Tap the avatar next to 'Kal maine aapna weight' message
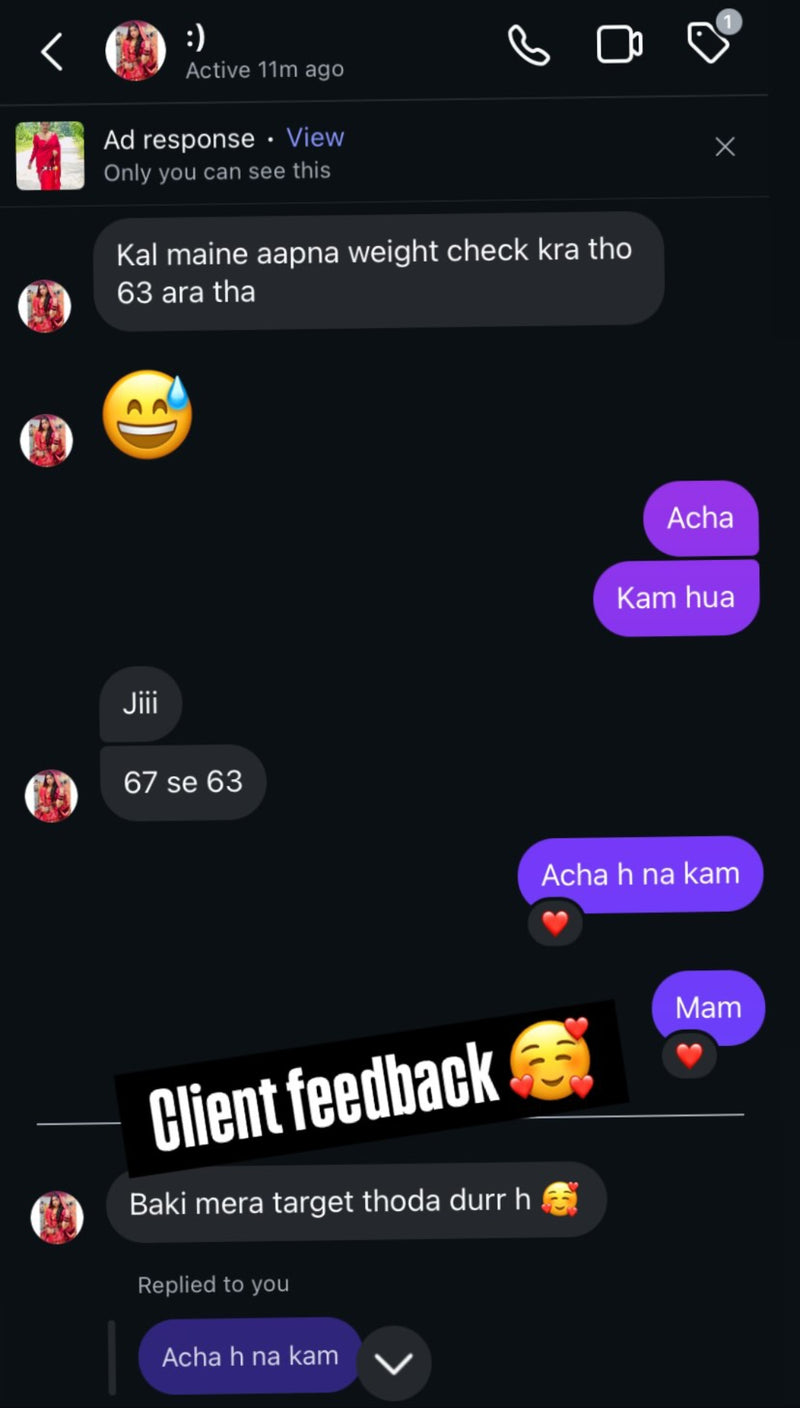Screen dimensions: 800x1408 pyautogui.click(x=44, y=306)
